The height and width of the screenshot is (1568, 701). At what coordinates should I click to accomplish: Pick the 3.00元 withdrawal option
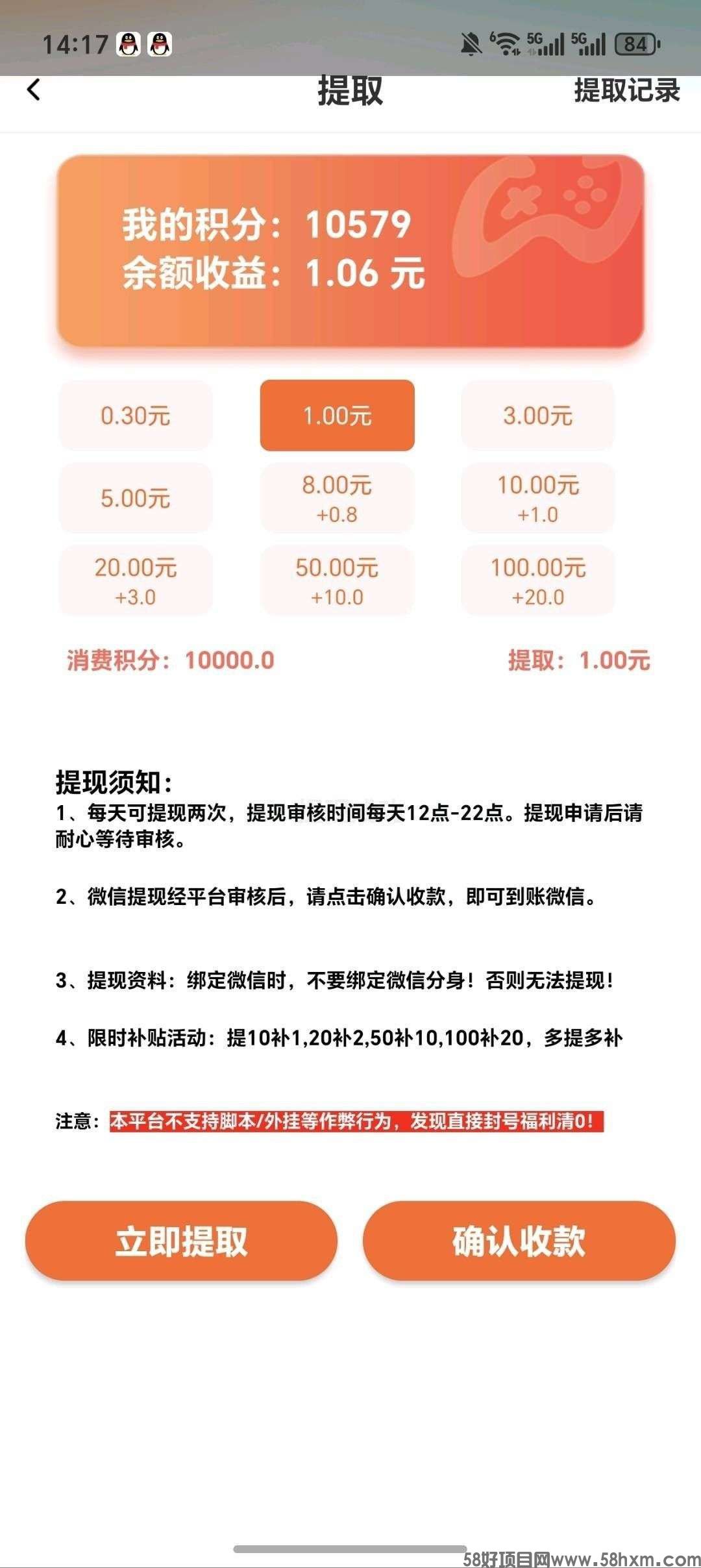tap(537, 416)
